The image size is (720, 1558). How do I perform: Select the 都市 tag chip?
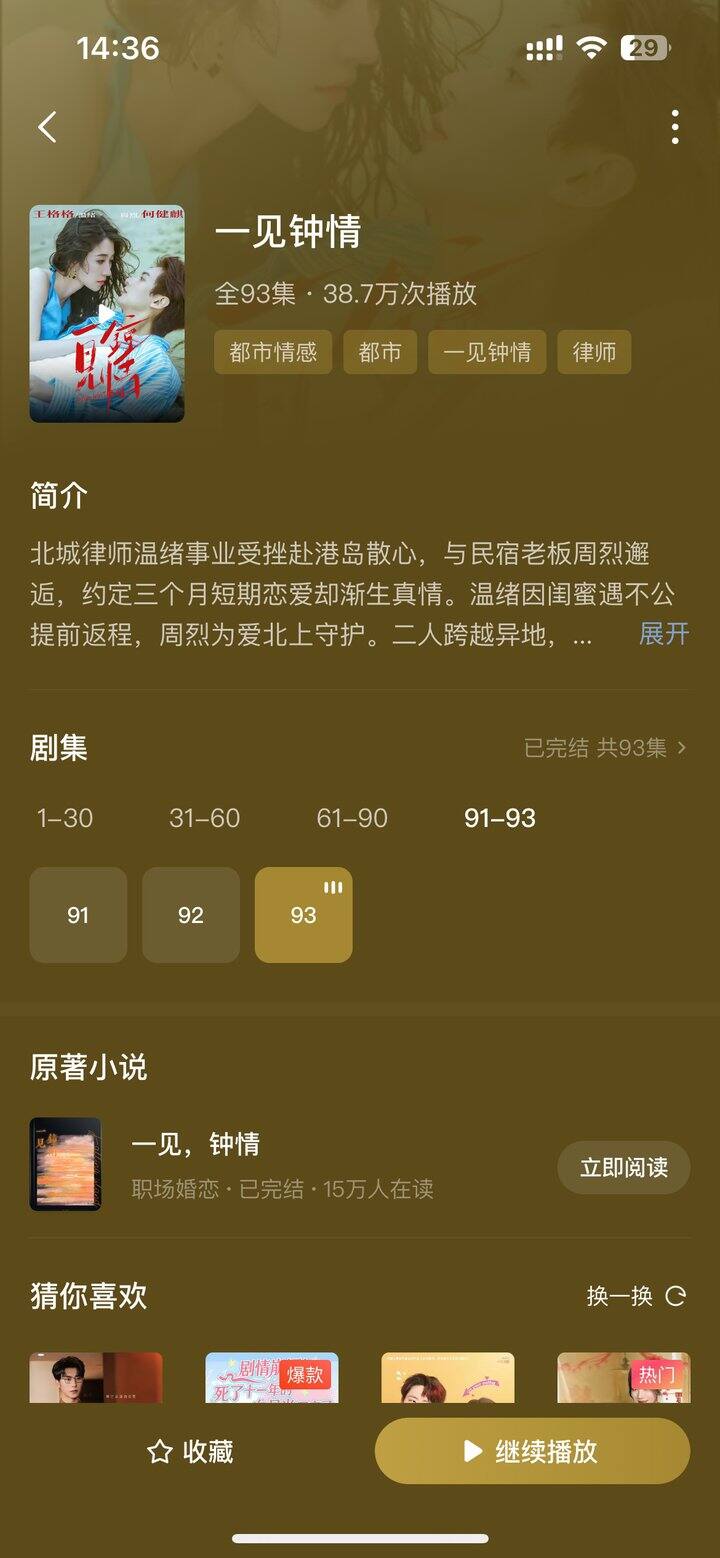pos(380,352)
